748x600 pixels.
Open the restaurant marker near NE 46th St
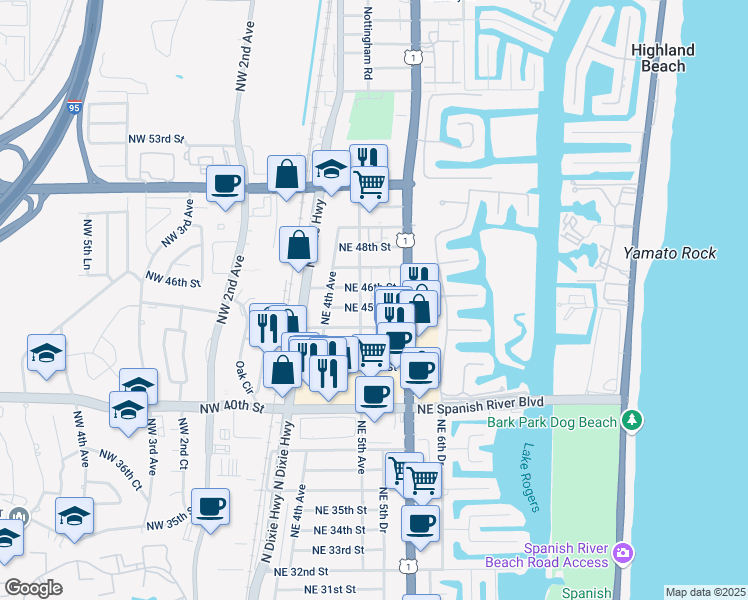[419, 279]
